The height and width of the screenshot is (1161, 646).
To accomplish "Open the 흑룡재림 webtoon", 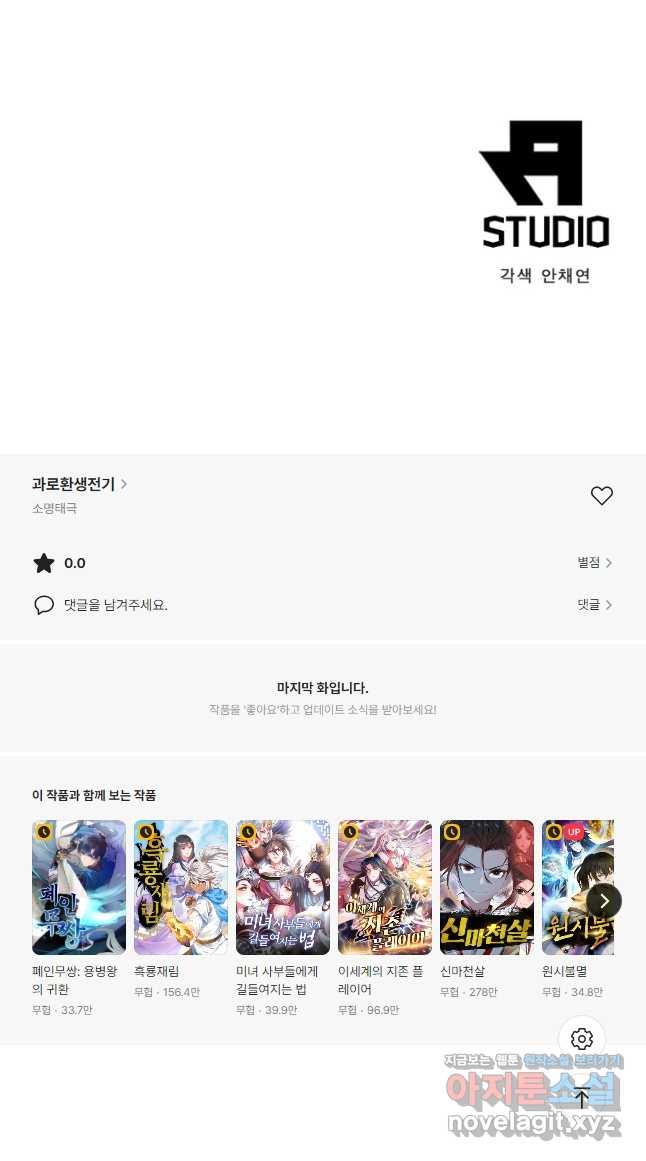I will pos(181,888).
